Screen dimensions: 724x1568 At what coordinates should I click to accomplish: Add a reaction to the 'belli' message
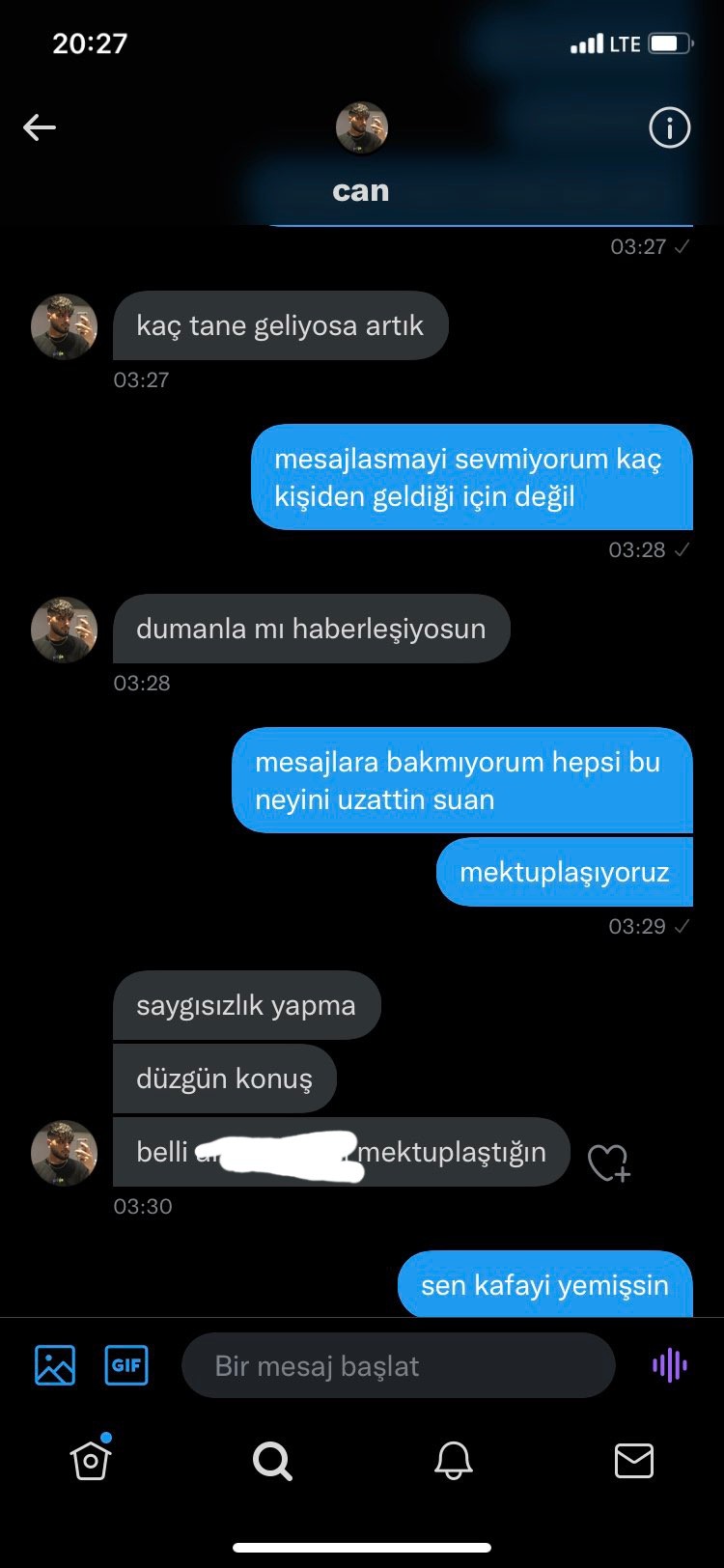(609, 1162)
